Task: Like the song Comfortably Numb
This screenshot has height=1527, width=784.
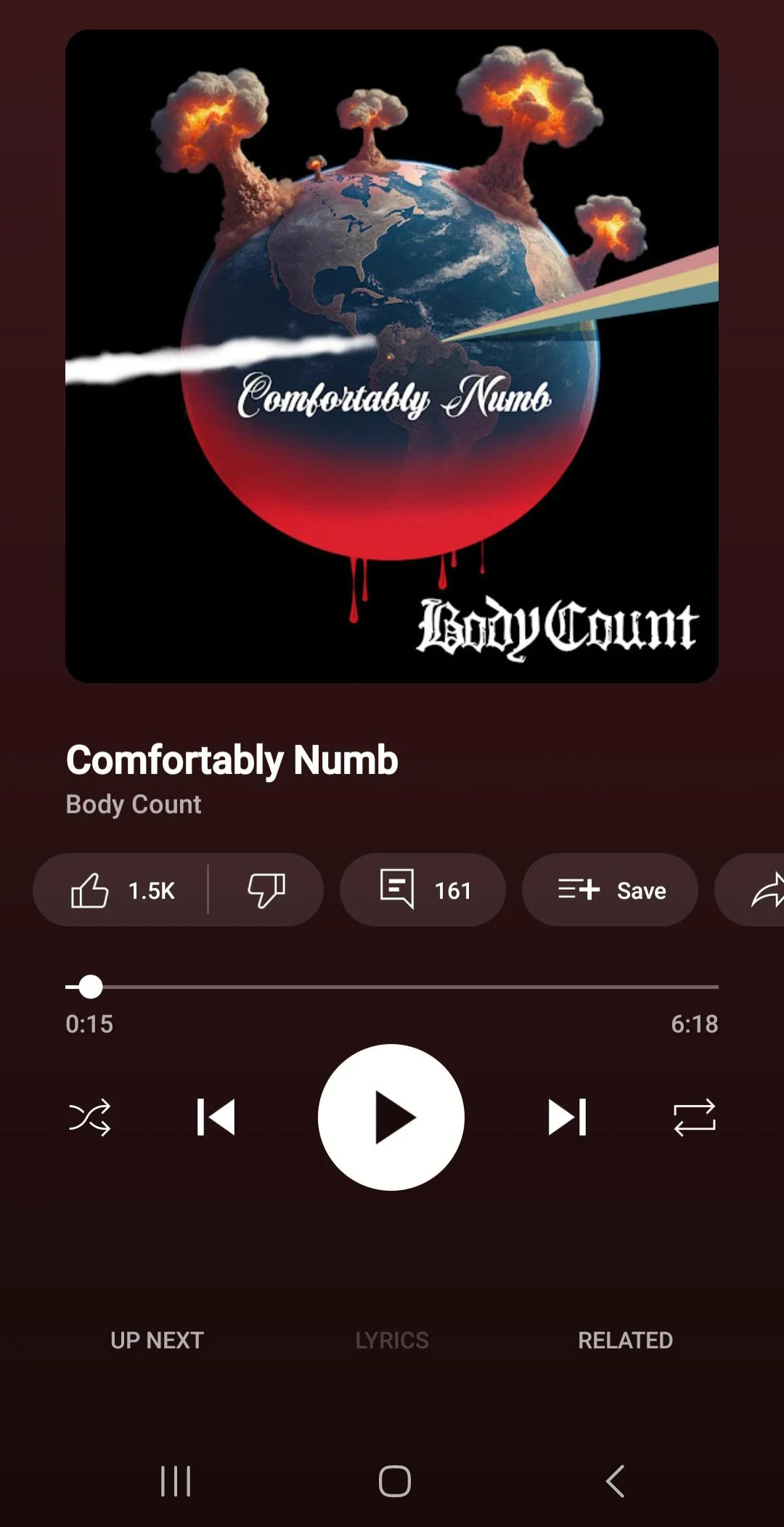Action: click(122, 890)
